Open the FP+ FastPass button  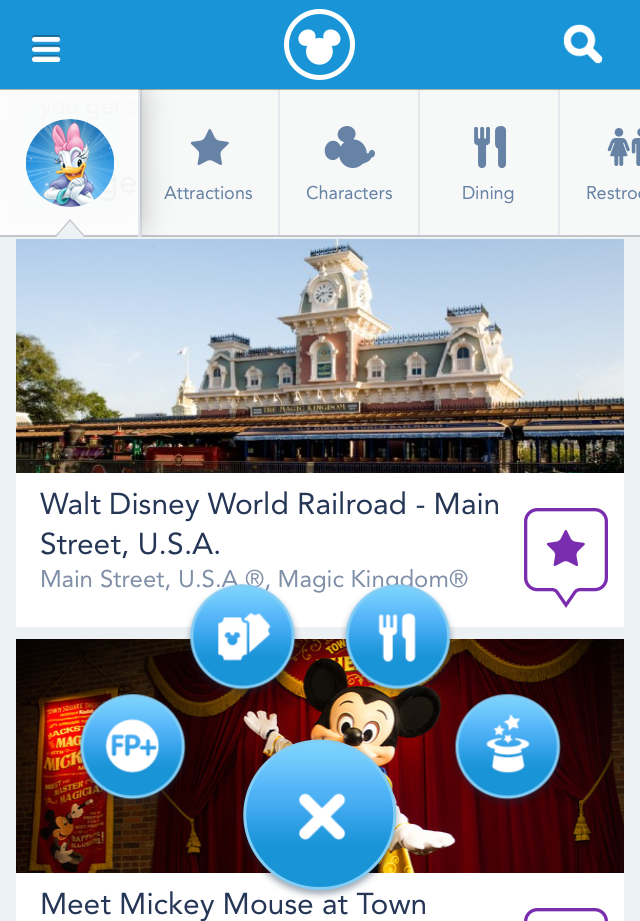click(133, 746)
